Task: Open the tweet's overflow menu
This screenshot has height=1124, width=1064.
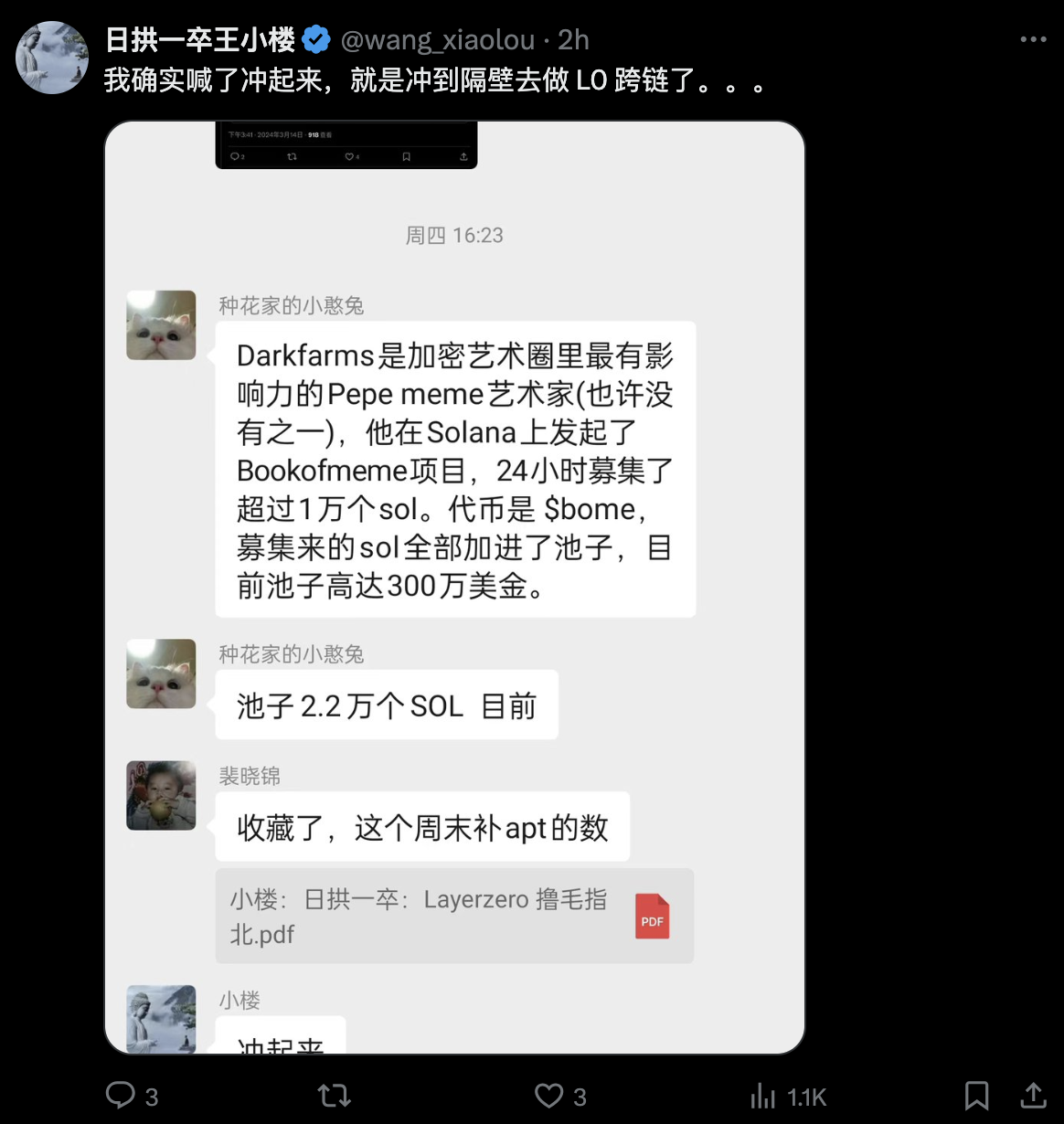Action: [x=1033, y=39]
